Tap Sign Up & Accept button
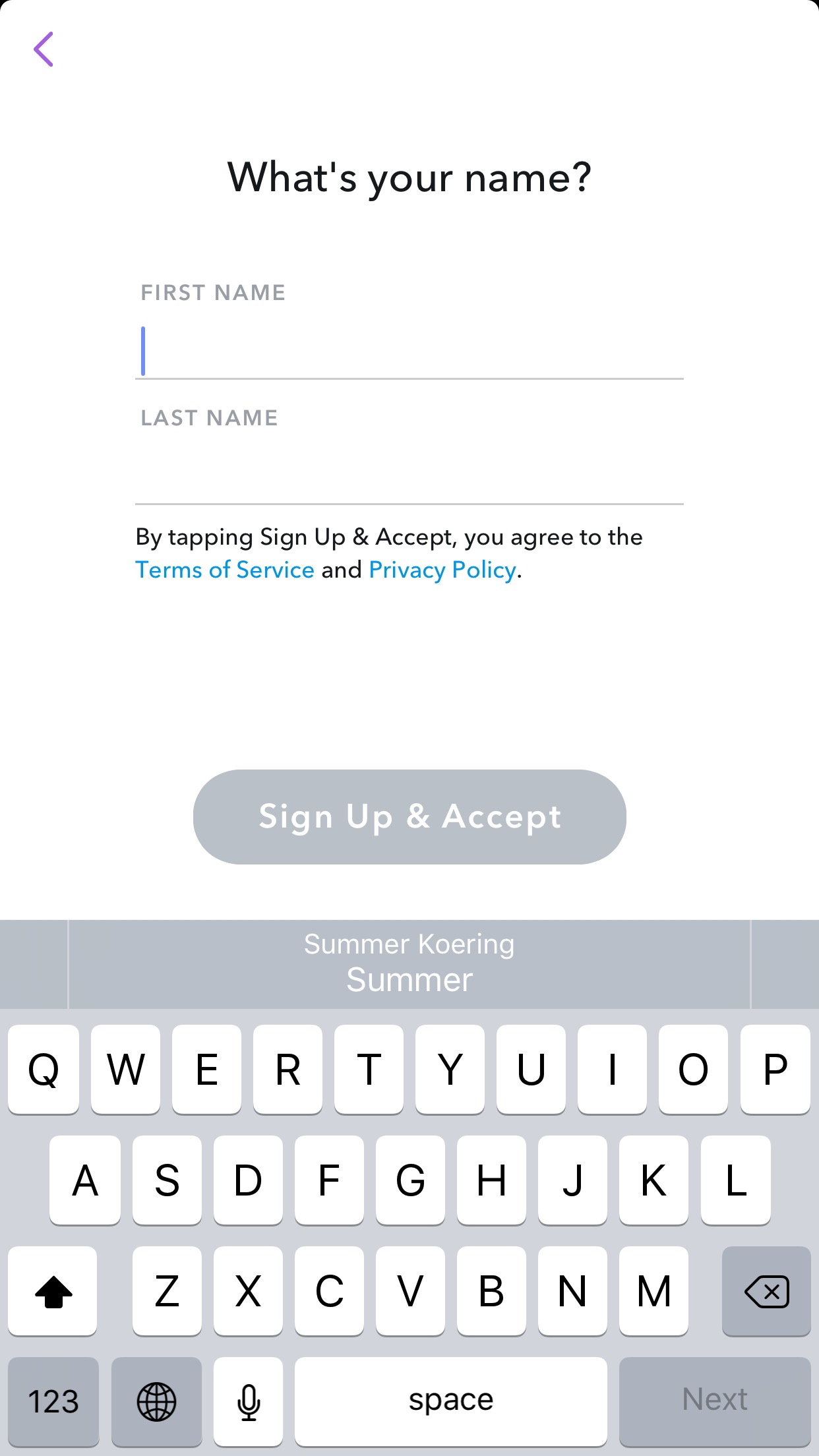The height and width of the screenshot is (1456, 819). tap(409, 816)
